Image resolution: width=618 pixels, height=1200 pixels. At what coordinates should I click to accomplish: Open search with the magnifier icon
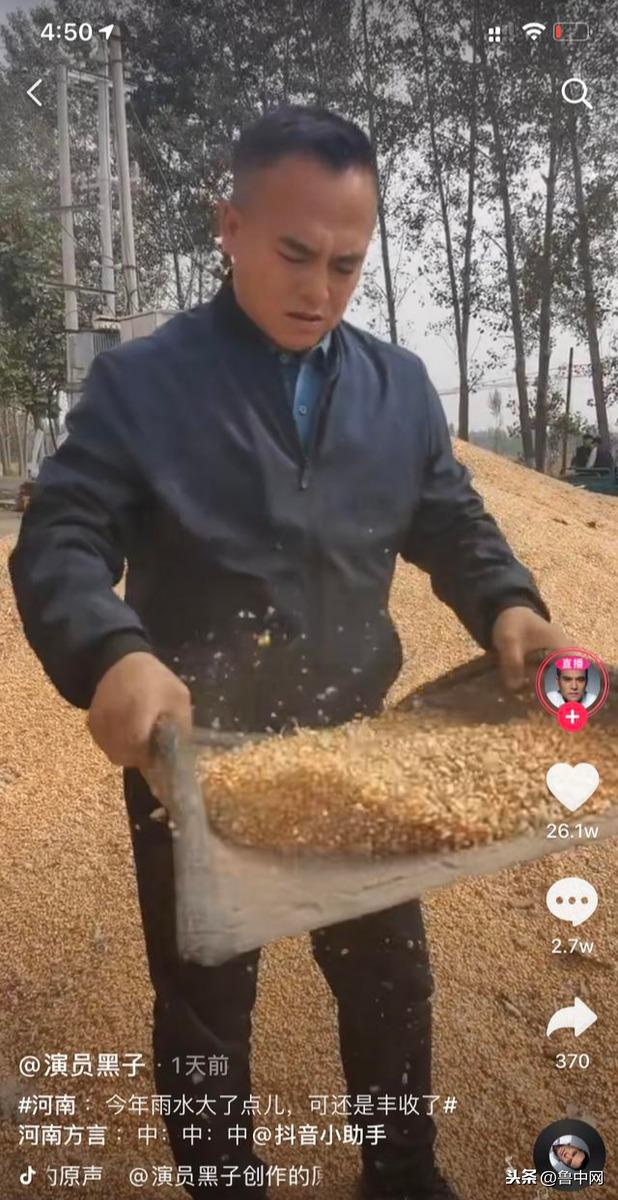click(x=576, y=93)
